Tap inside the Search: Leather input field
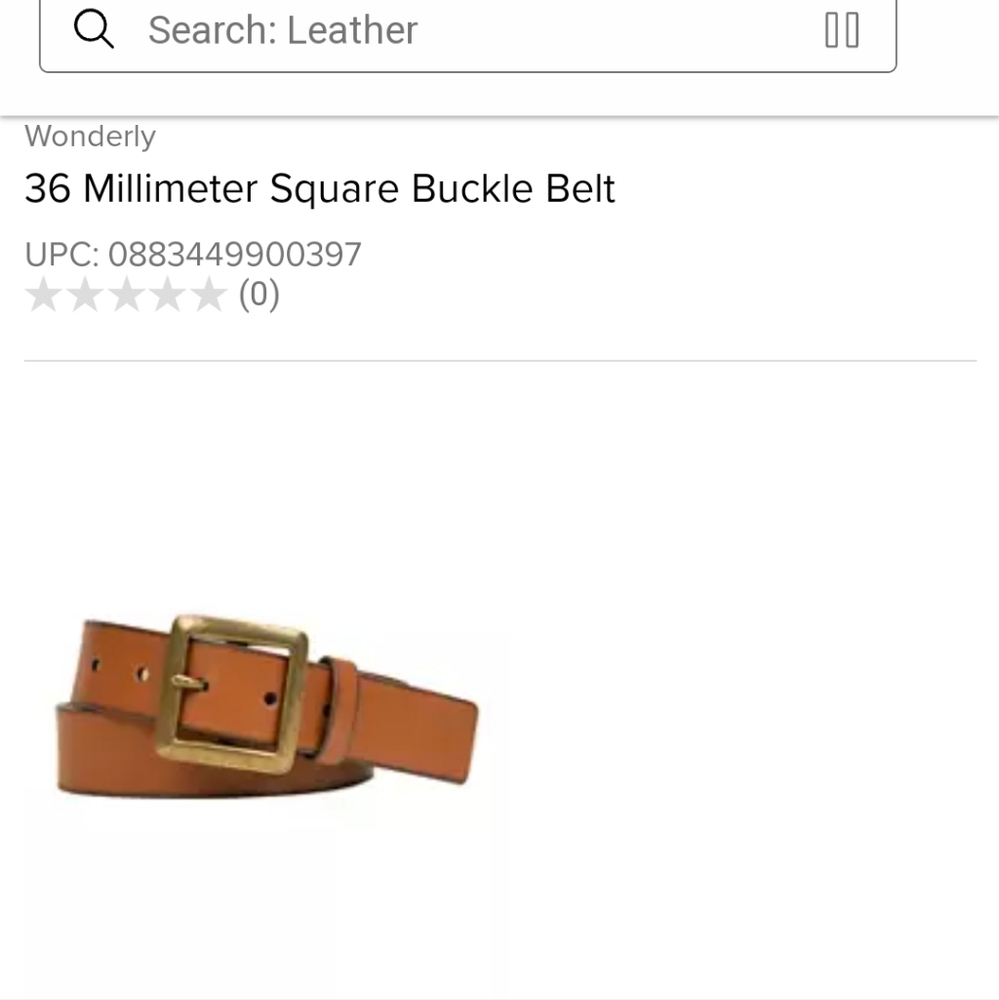Screen dimensions: 999x1000 coord(400,30)
